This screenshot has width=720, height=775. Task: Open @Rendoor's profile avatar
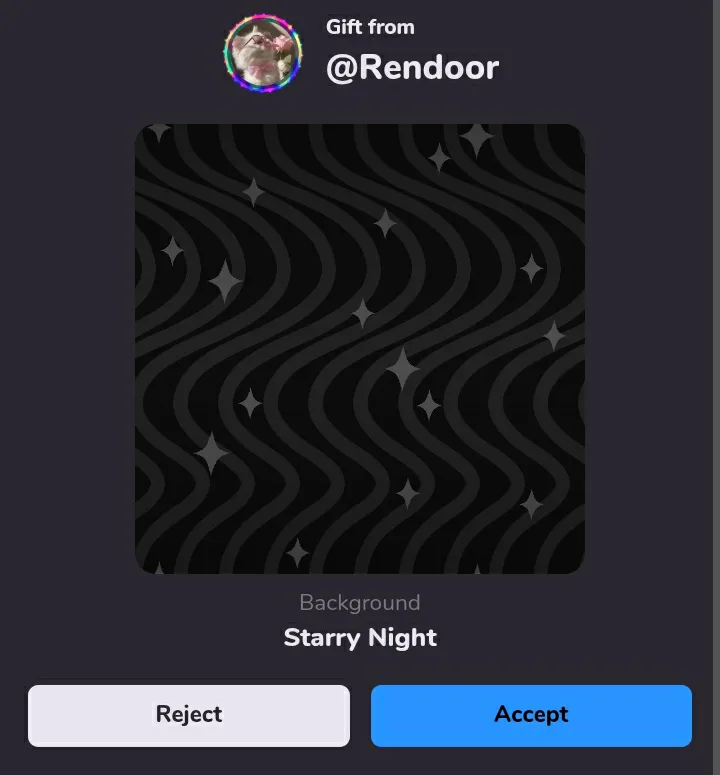click(263, 53)
